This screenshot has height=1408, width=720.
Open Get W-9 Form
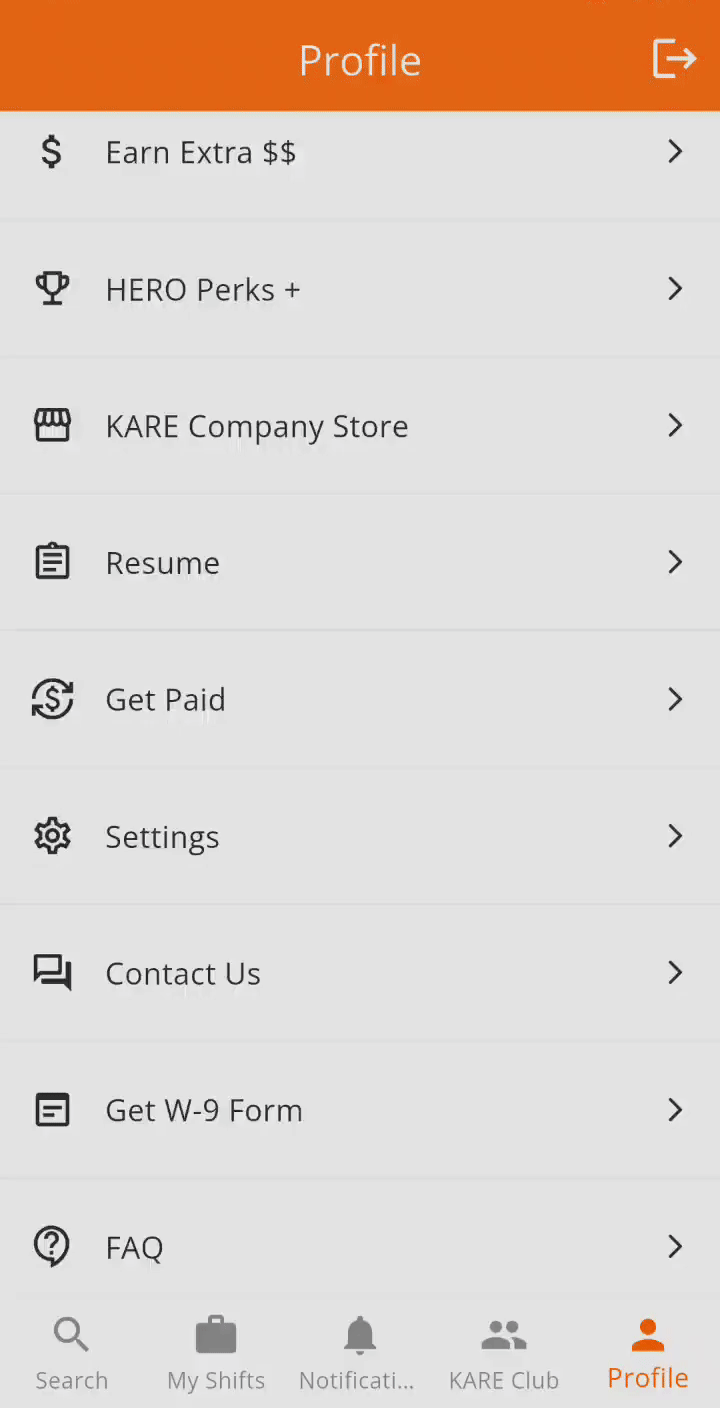click(360, 1111)
